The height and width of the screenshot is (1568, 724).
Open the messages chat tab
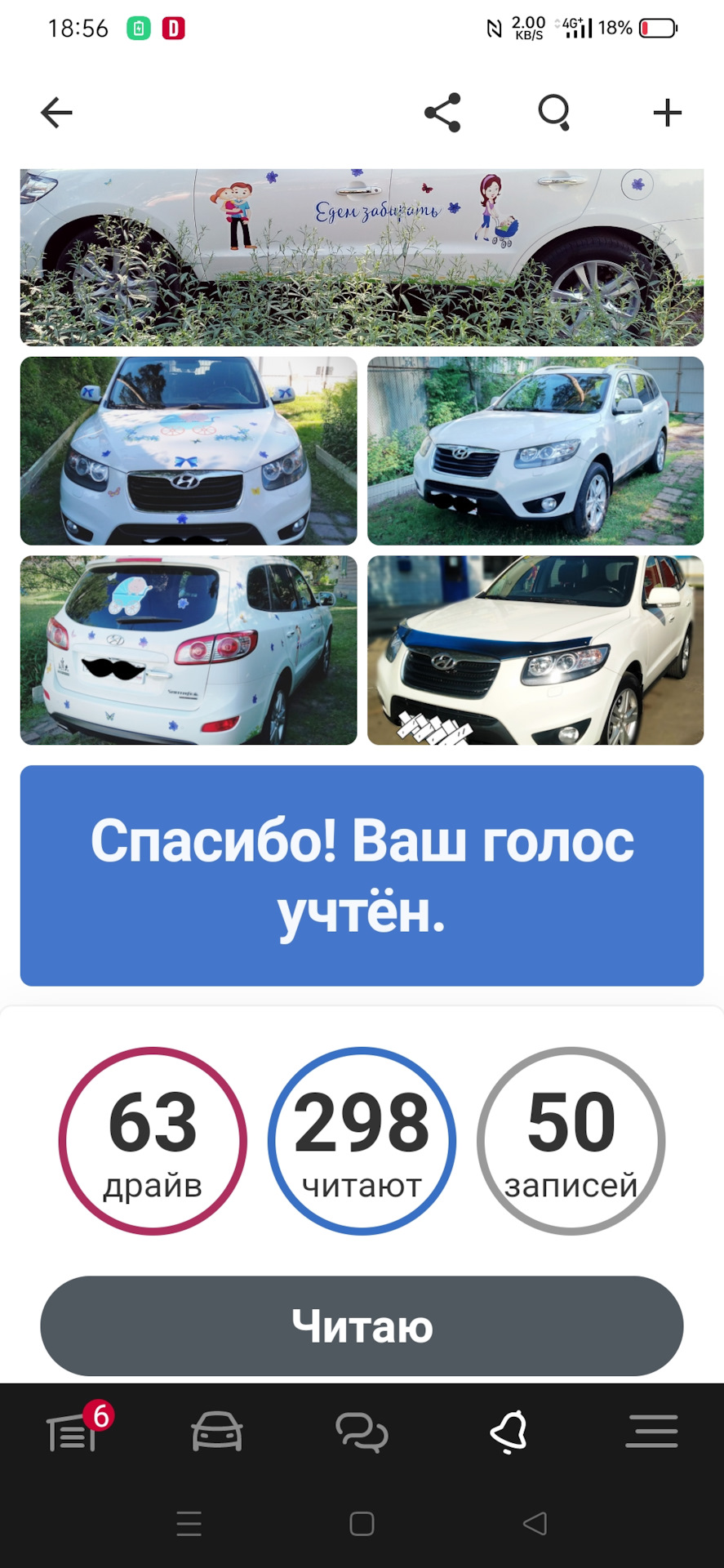362,1432
